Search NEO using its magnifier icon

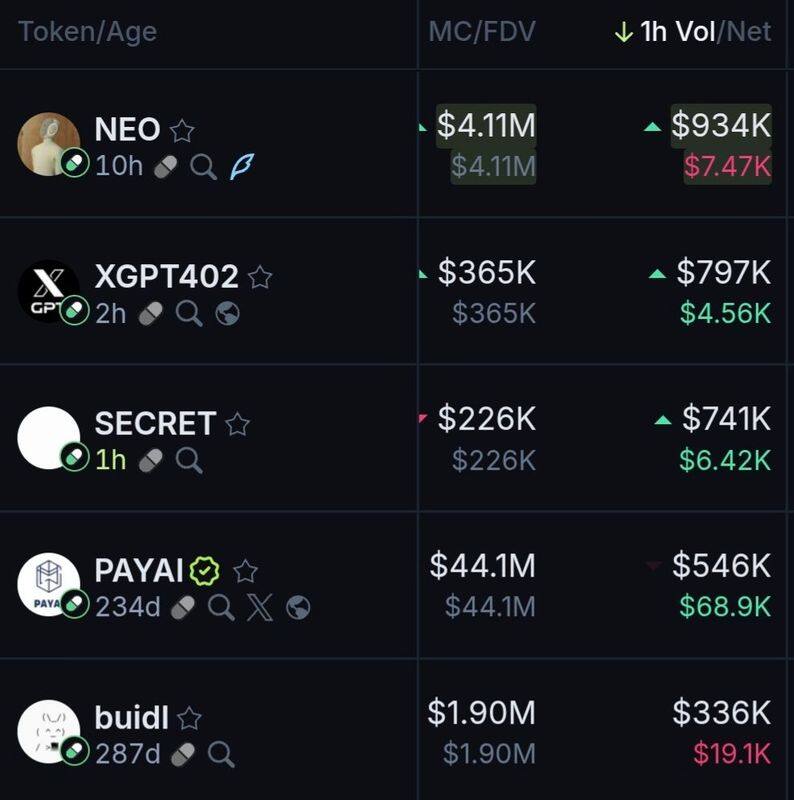203,166
